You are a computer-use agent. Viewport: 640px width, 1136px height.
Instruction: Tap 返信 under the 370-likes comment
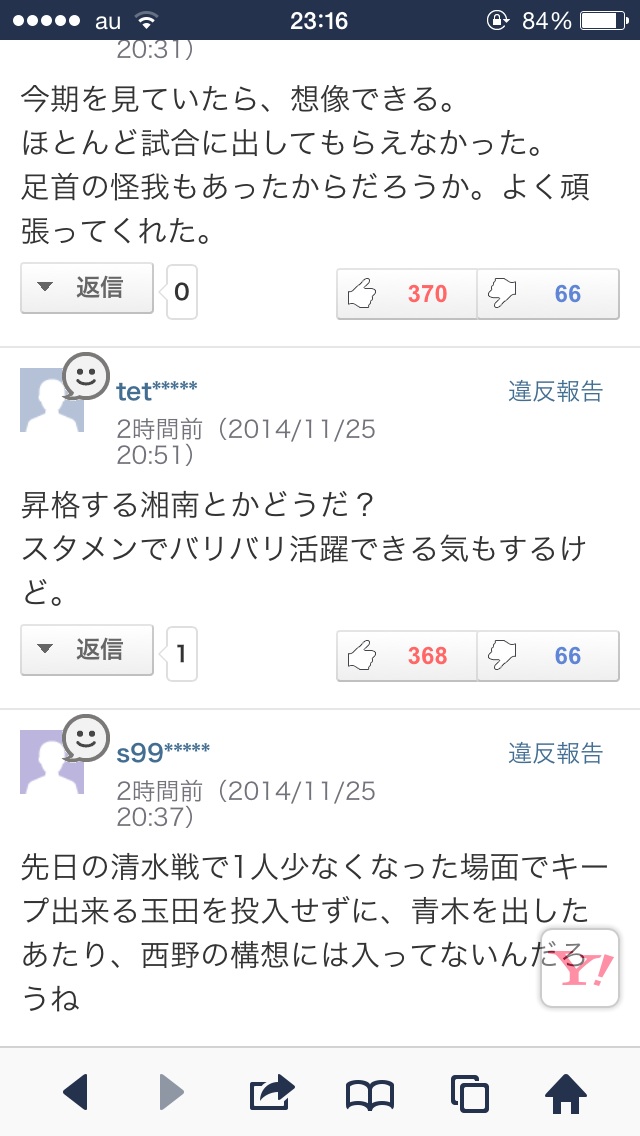(x=87, y=288)
